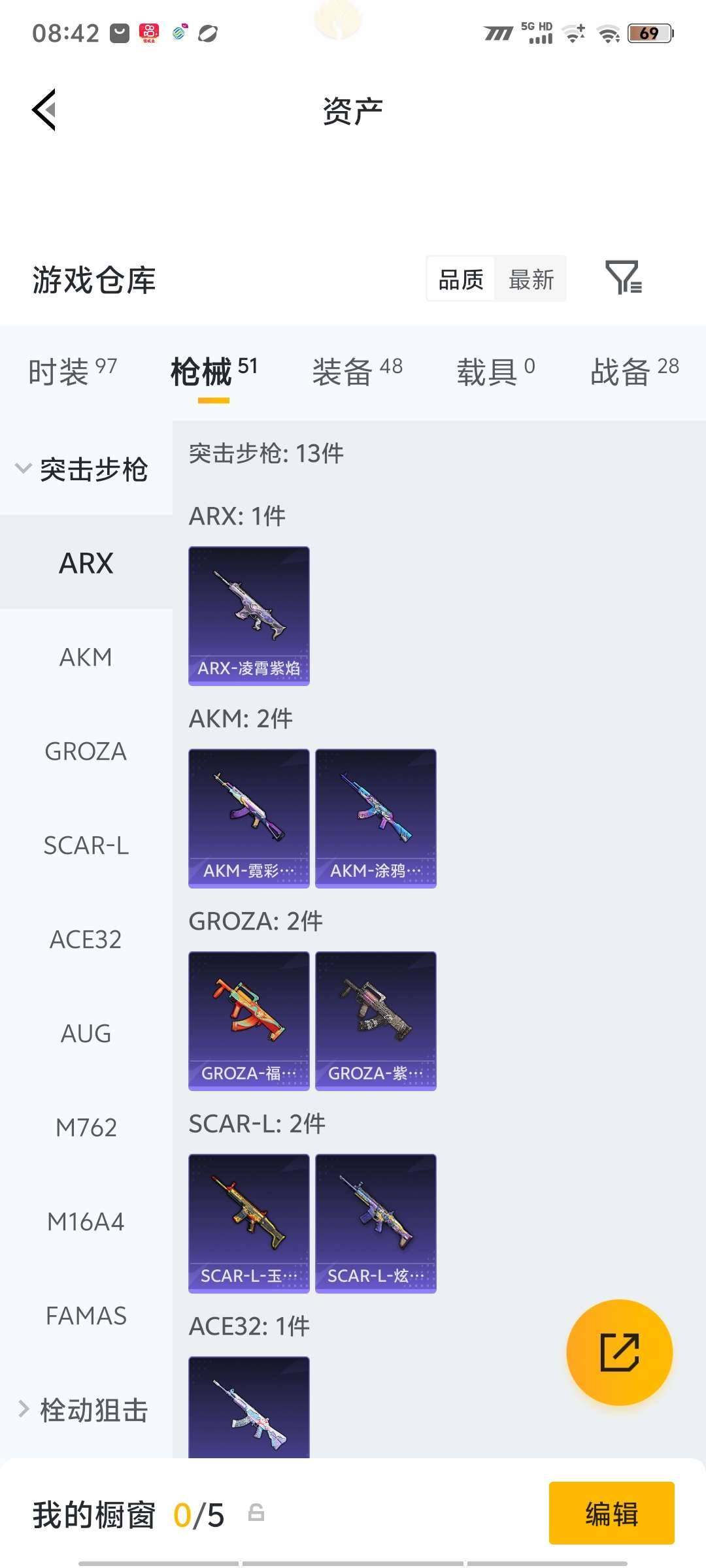Select the GROZA-福 weapon card
The width and height of the screenshot is (706, 1568).
248,1021
